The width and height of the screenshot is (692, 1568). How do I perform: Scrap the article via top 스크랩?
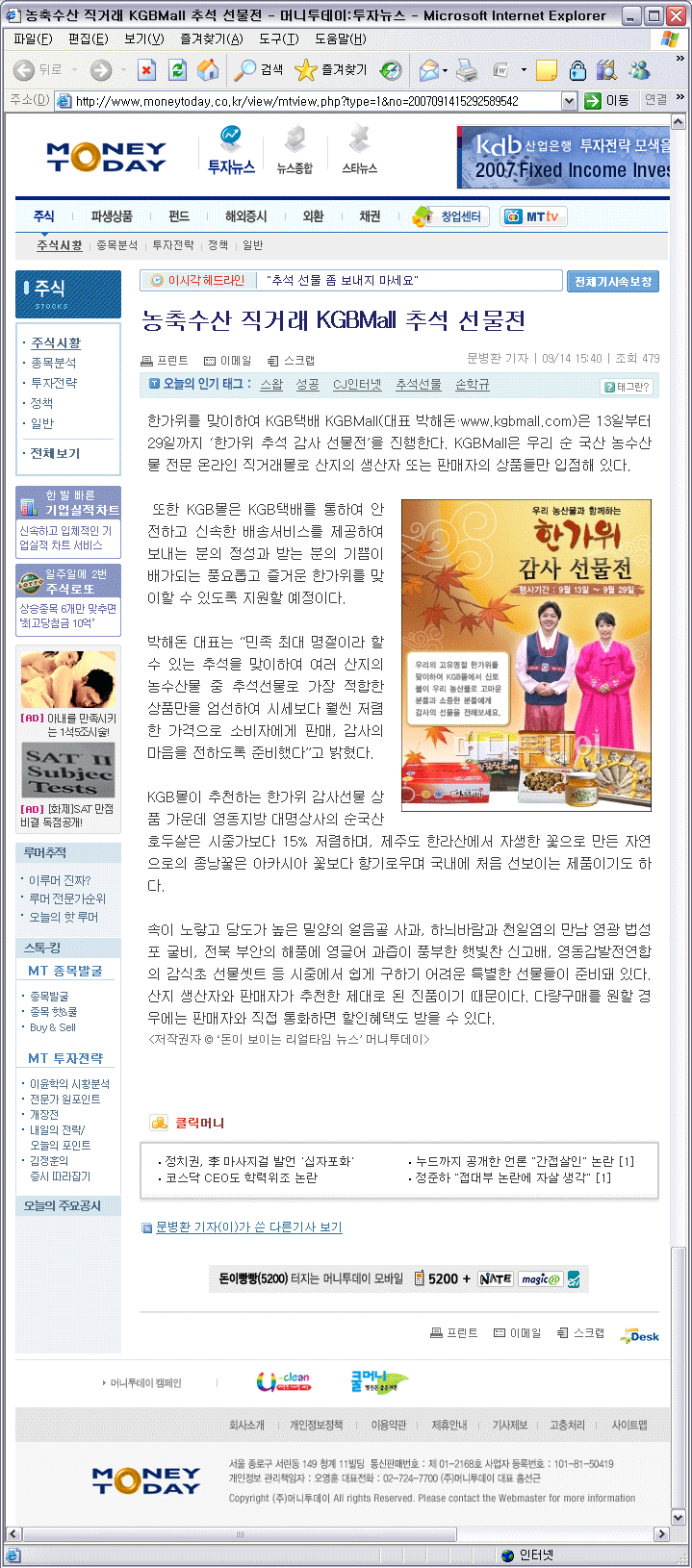[291, 360]
